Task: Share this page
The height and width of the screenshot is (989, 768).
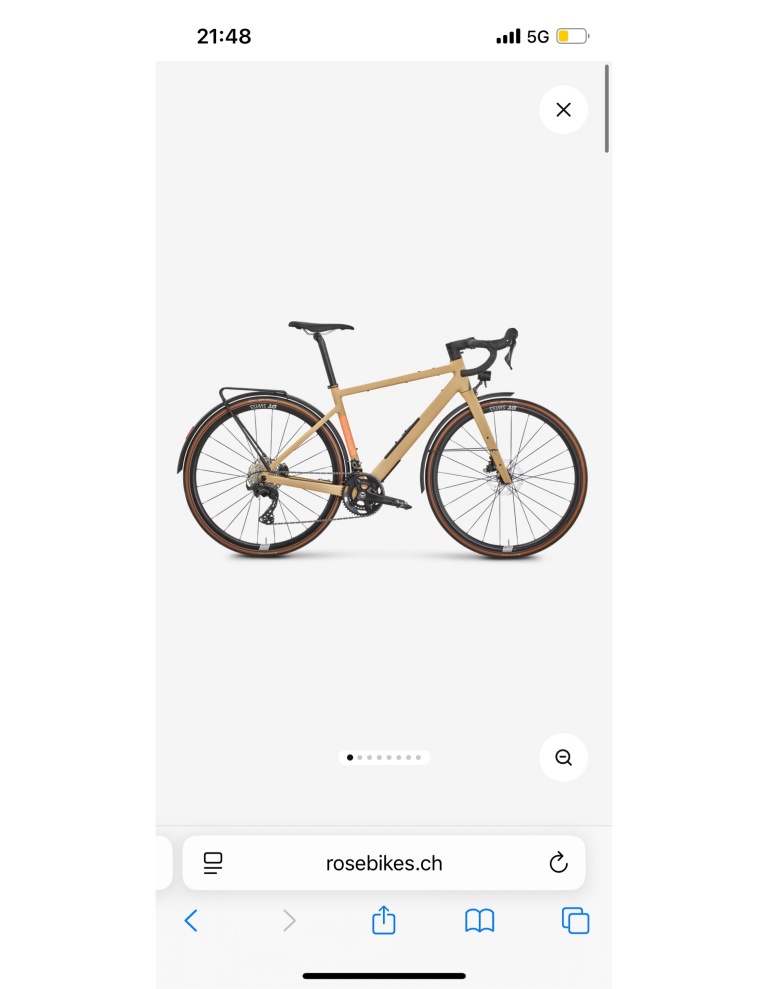Action: (x=384, y=920)
